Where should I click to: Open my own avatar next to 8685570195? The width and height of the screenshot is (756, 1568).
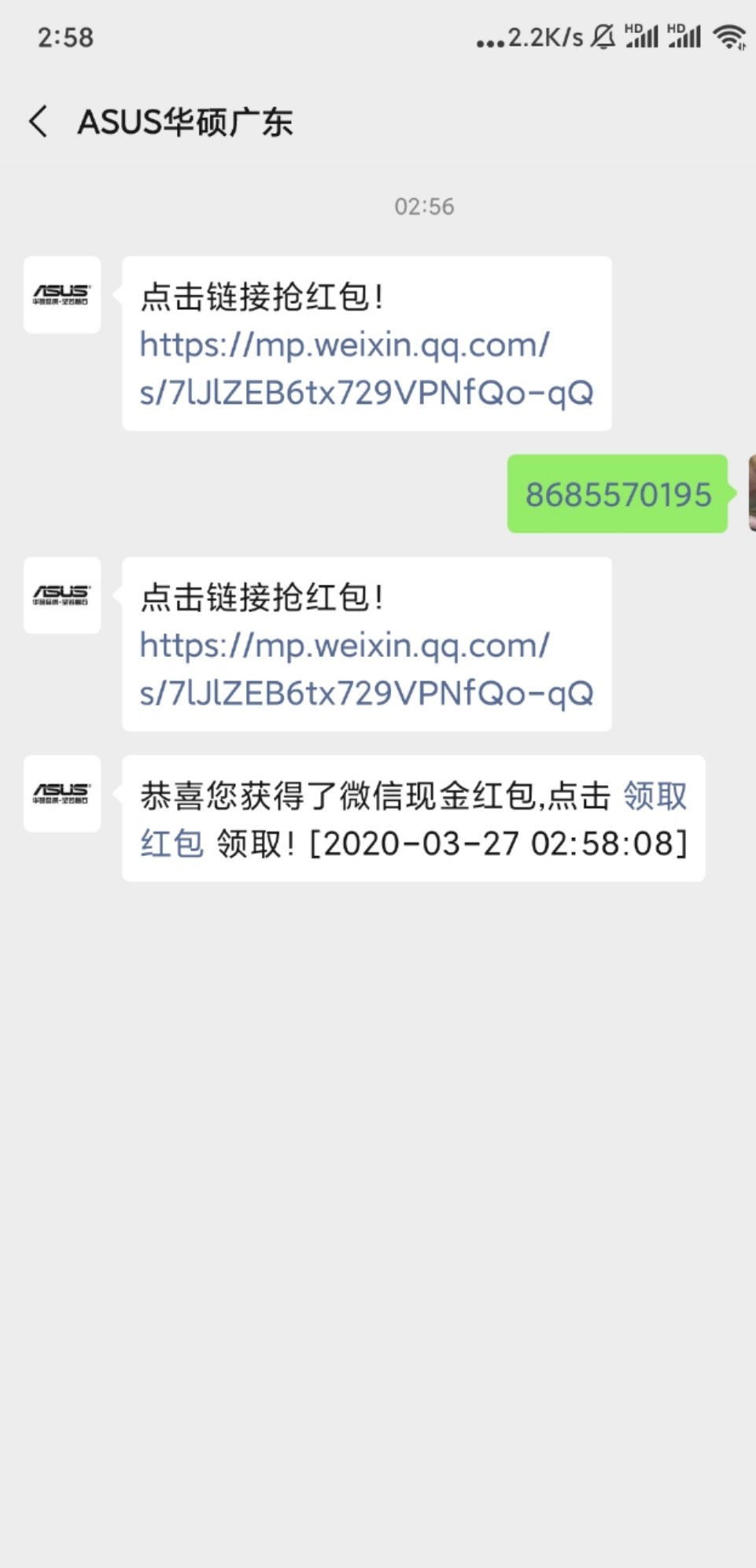click(x=752, y=493)
